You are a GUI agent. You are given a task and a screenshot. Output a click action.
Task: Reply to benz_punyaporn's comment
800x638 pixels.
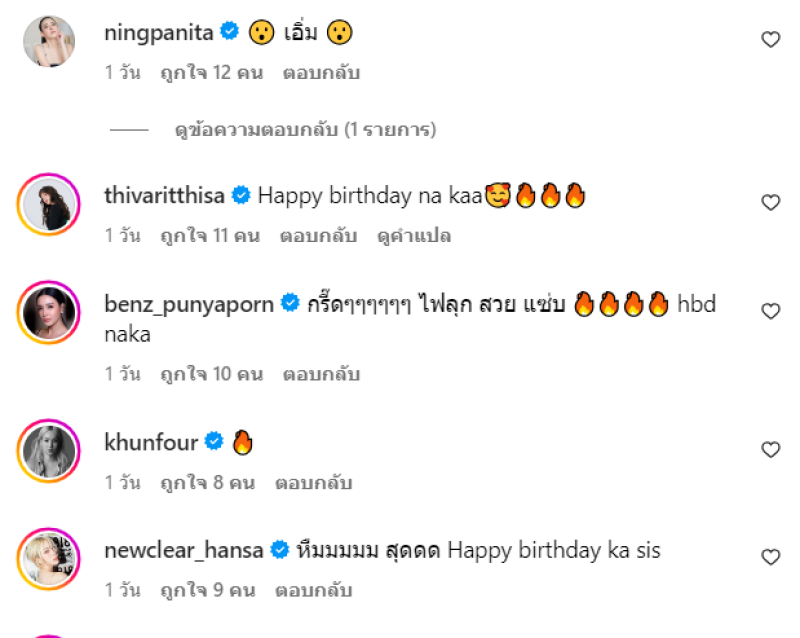[321, 374]
